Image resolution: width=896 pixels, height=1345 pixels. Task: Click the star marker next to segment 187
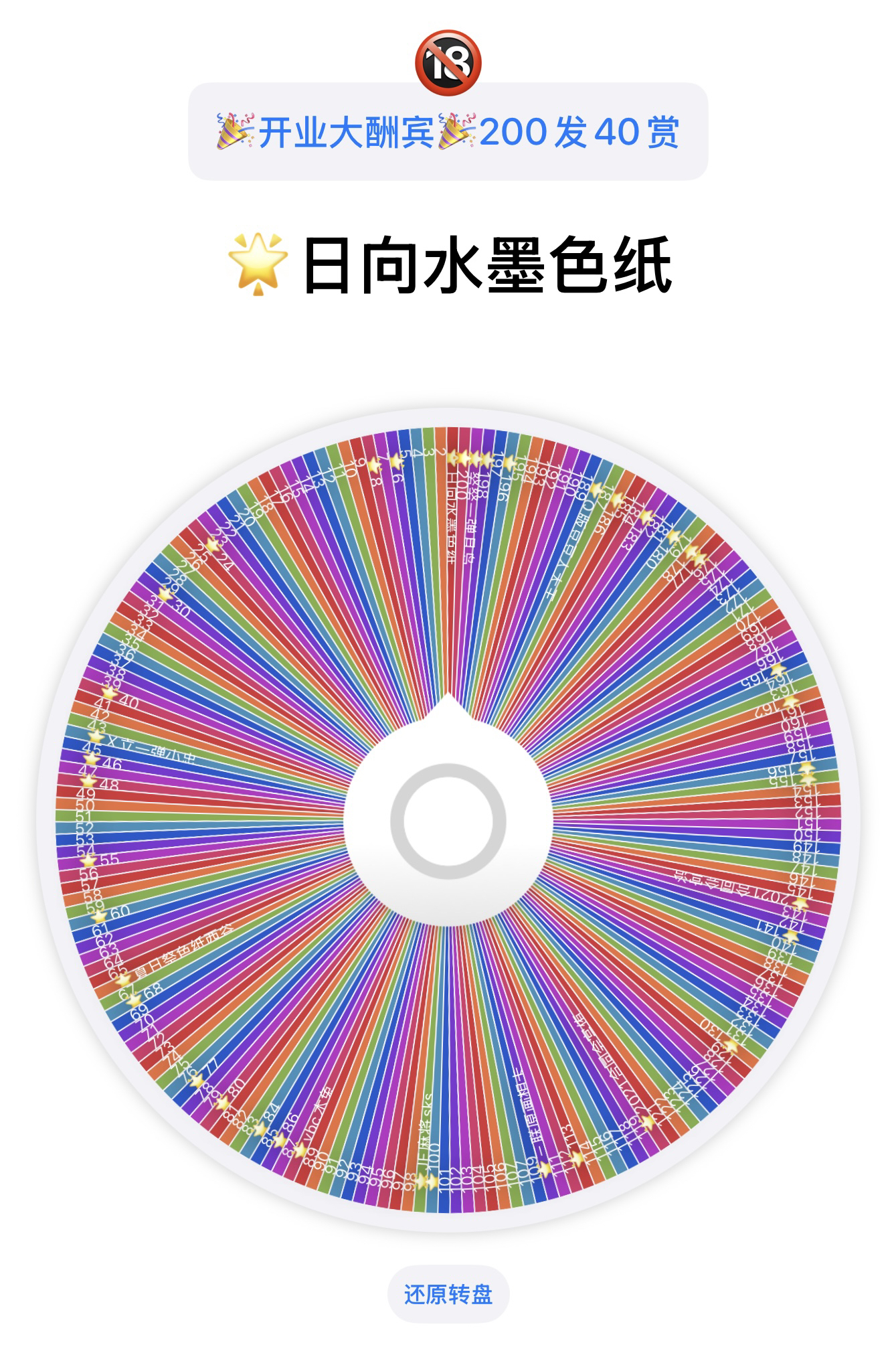tap(617, 500)
